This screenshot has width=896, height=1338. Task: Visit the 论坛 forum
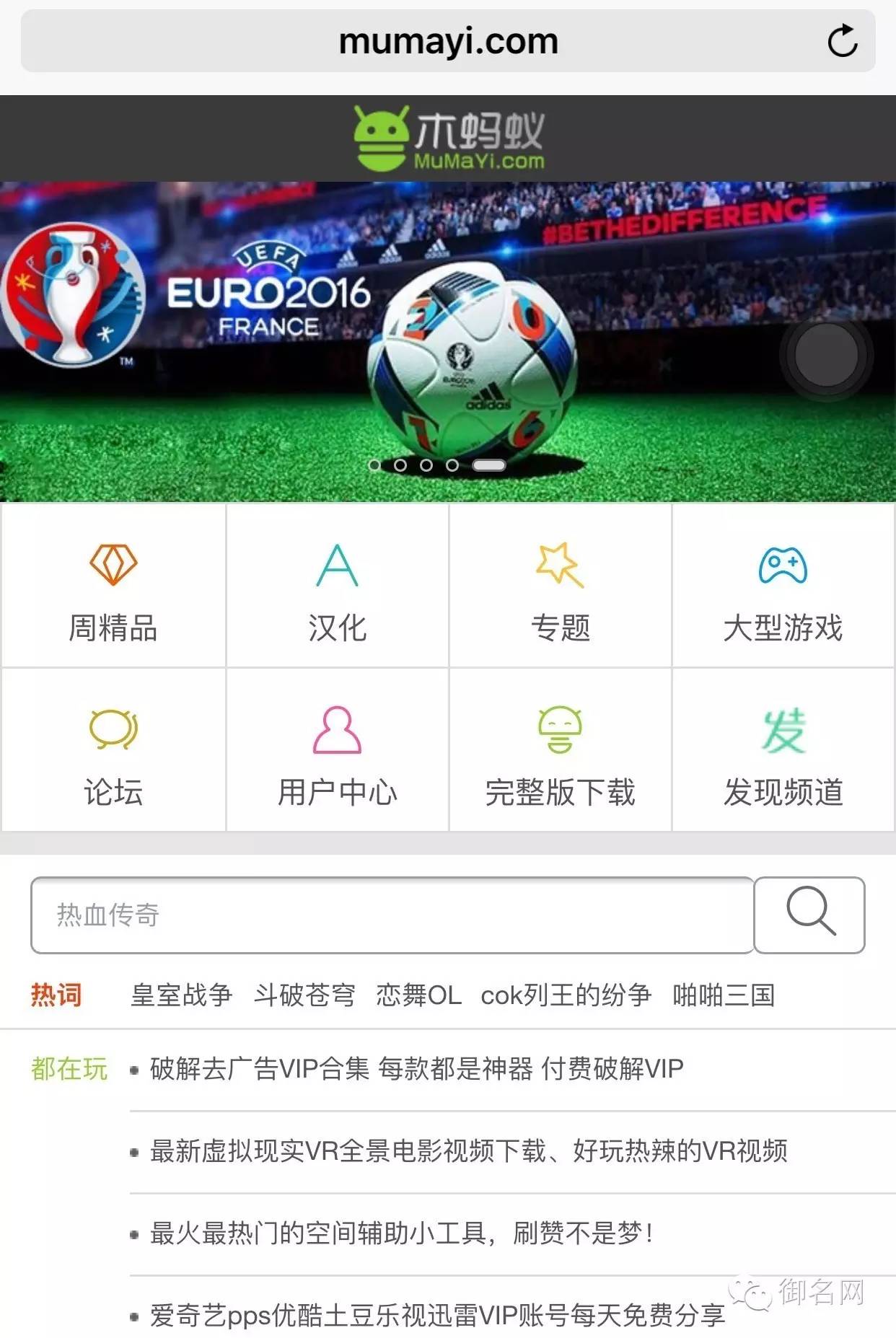pyautogui.click(x=113, y=752)
